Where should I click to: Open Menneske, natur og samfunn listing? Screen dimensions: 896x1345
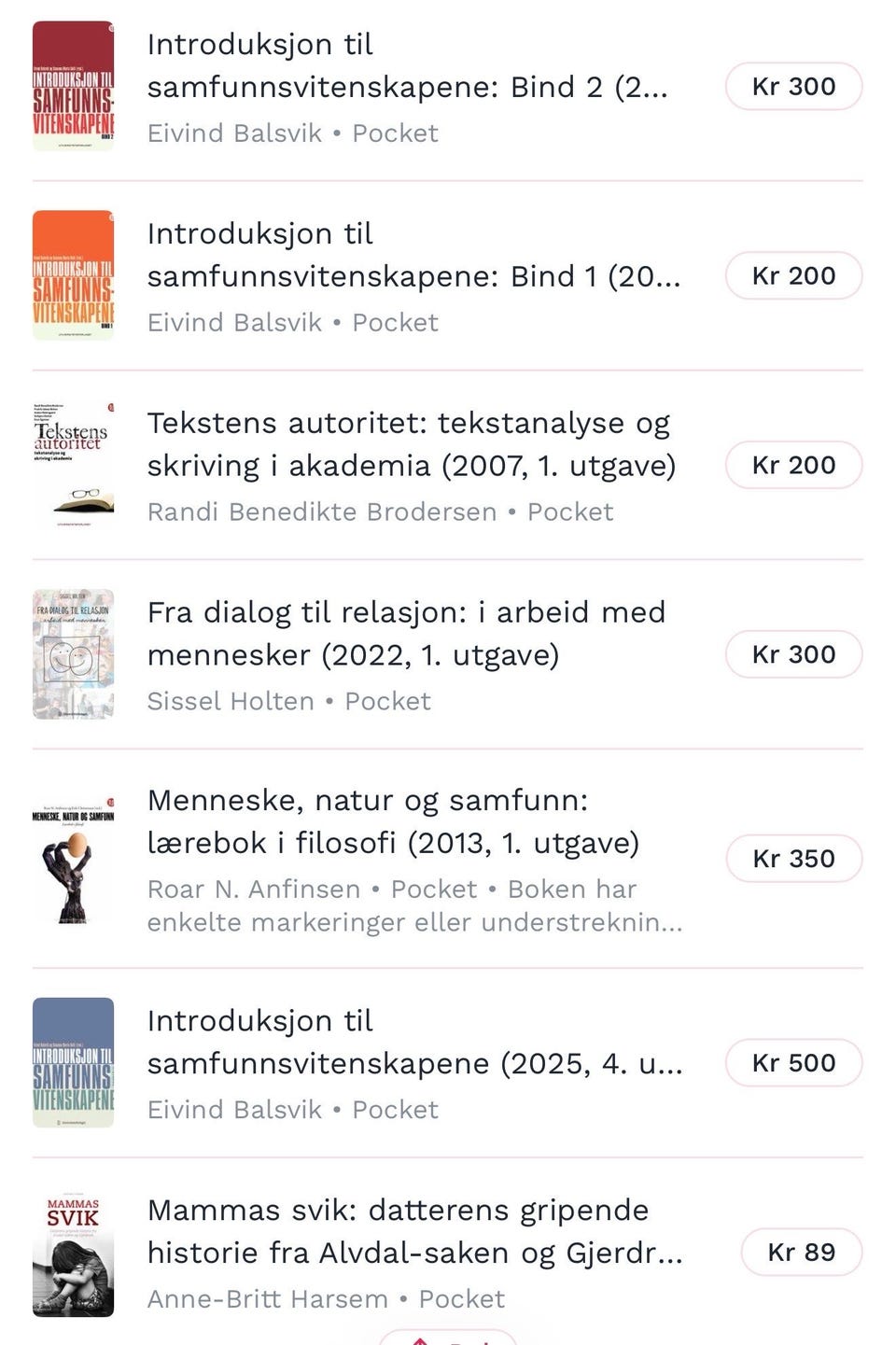point(393,822)
